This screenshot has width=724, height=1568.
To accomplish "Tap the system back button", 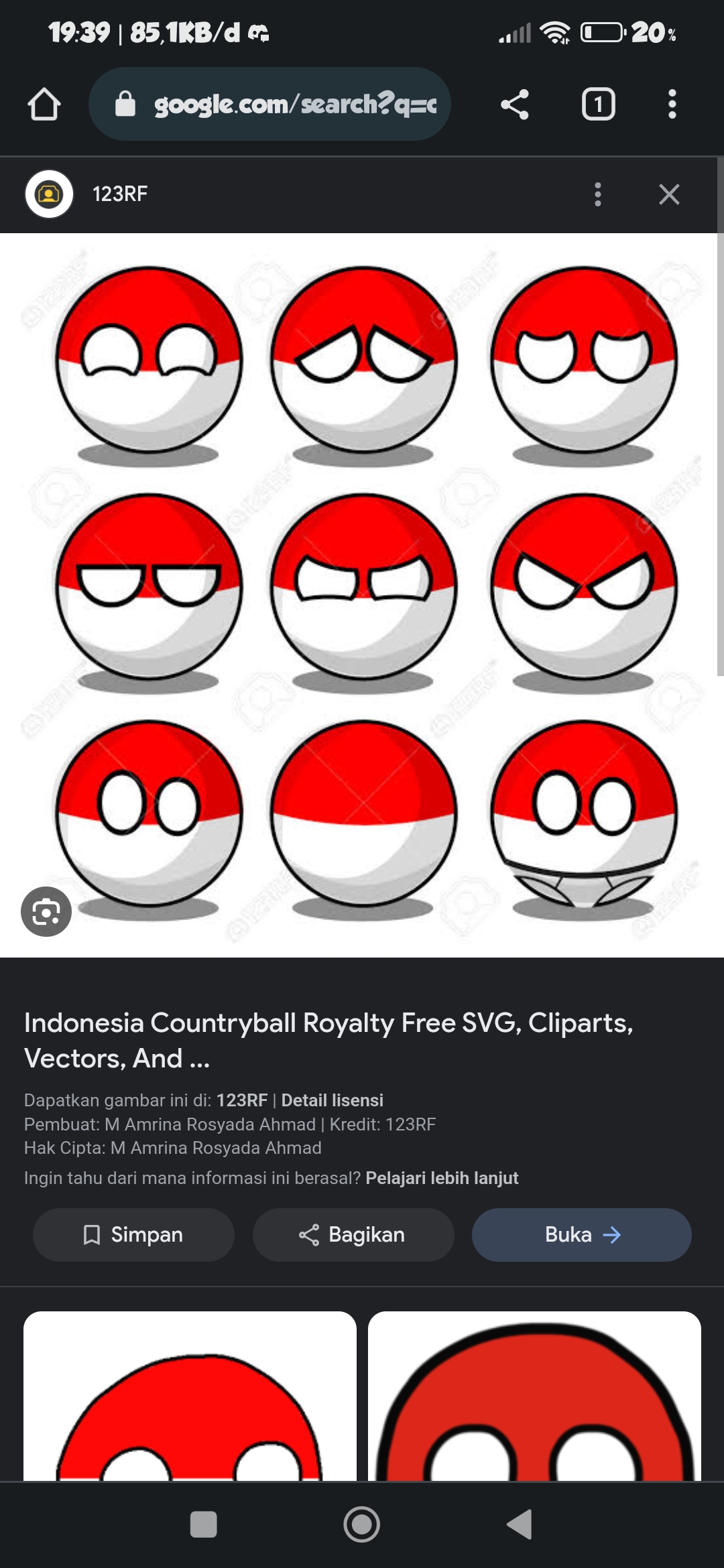I will click(x=520, y=1524).
